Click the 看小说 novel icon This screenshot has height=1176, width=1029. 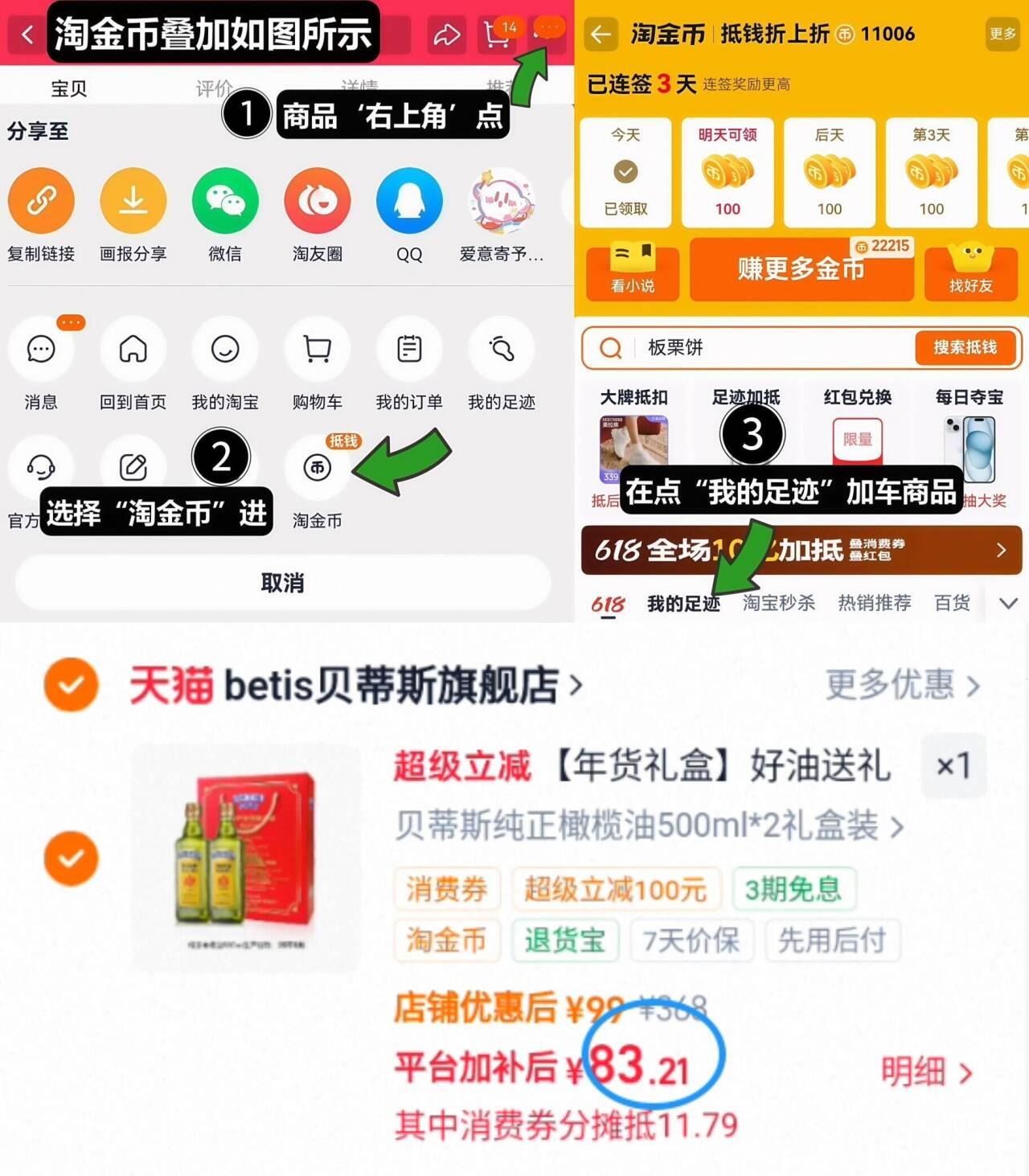pos(632,265)
